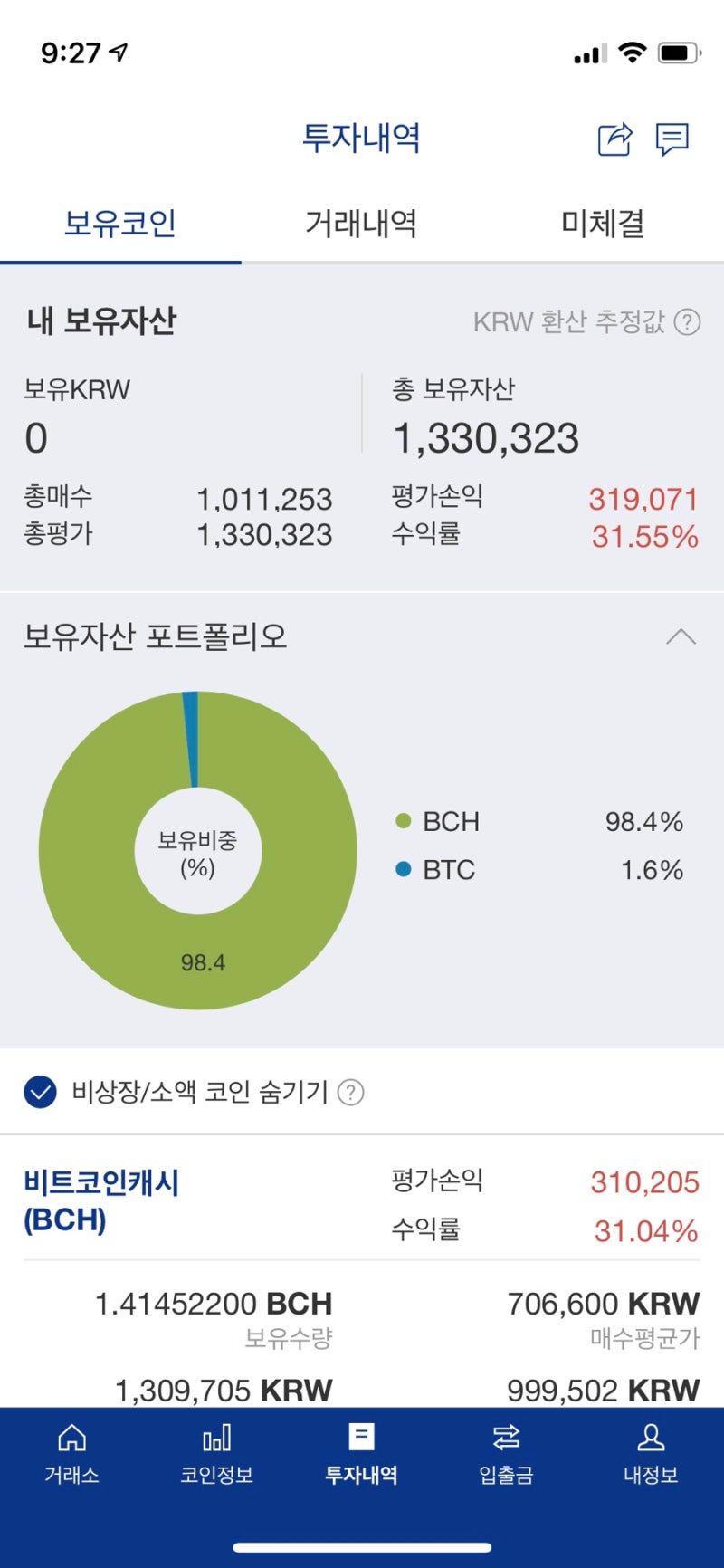Click the KRW 환산 추정값 help icon
The height and width of the screenshot is (1568, 724).
(689, 320)
